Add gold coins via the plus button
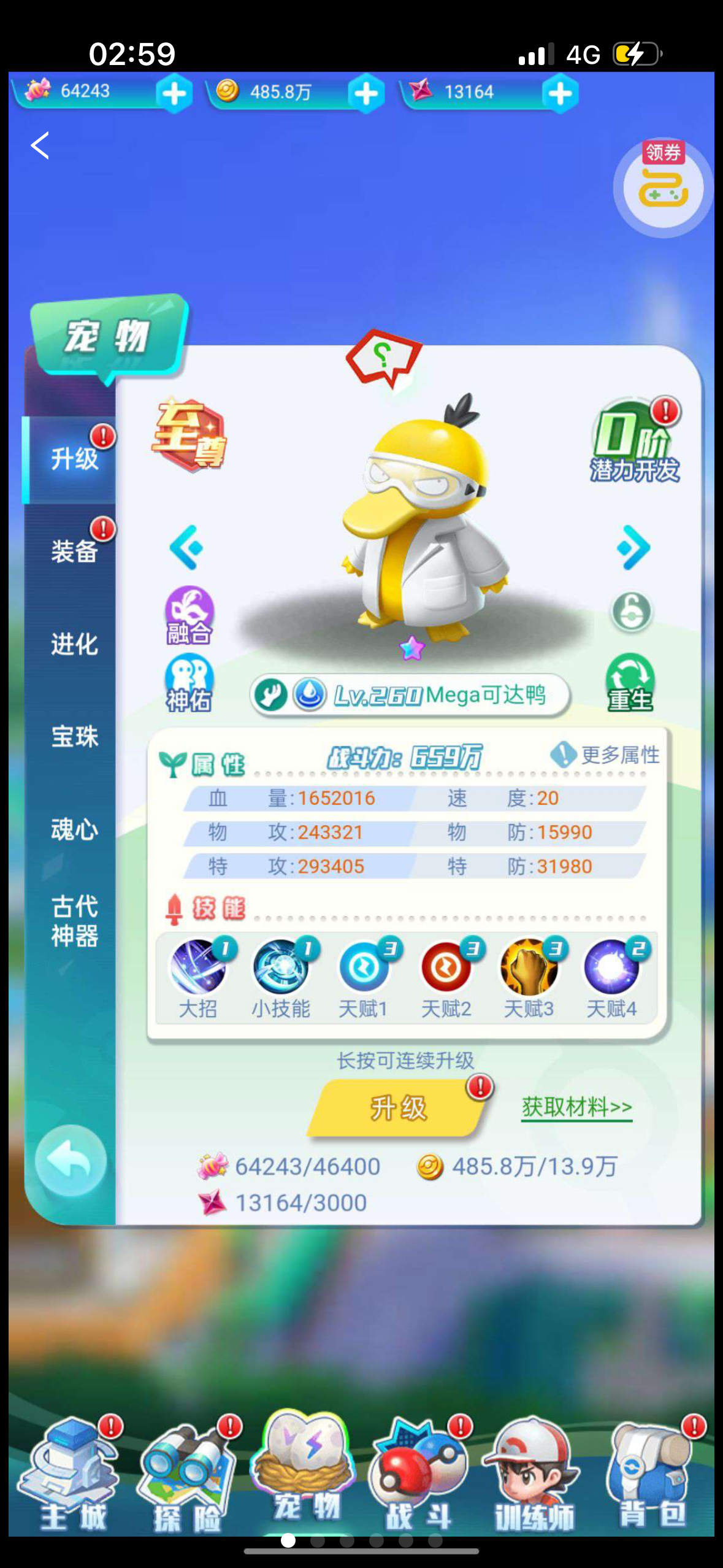Viewport: 723px width, 1568px height. coord(366,94)
